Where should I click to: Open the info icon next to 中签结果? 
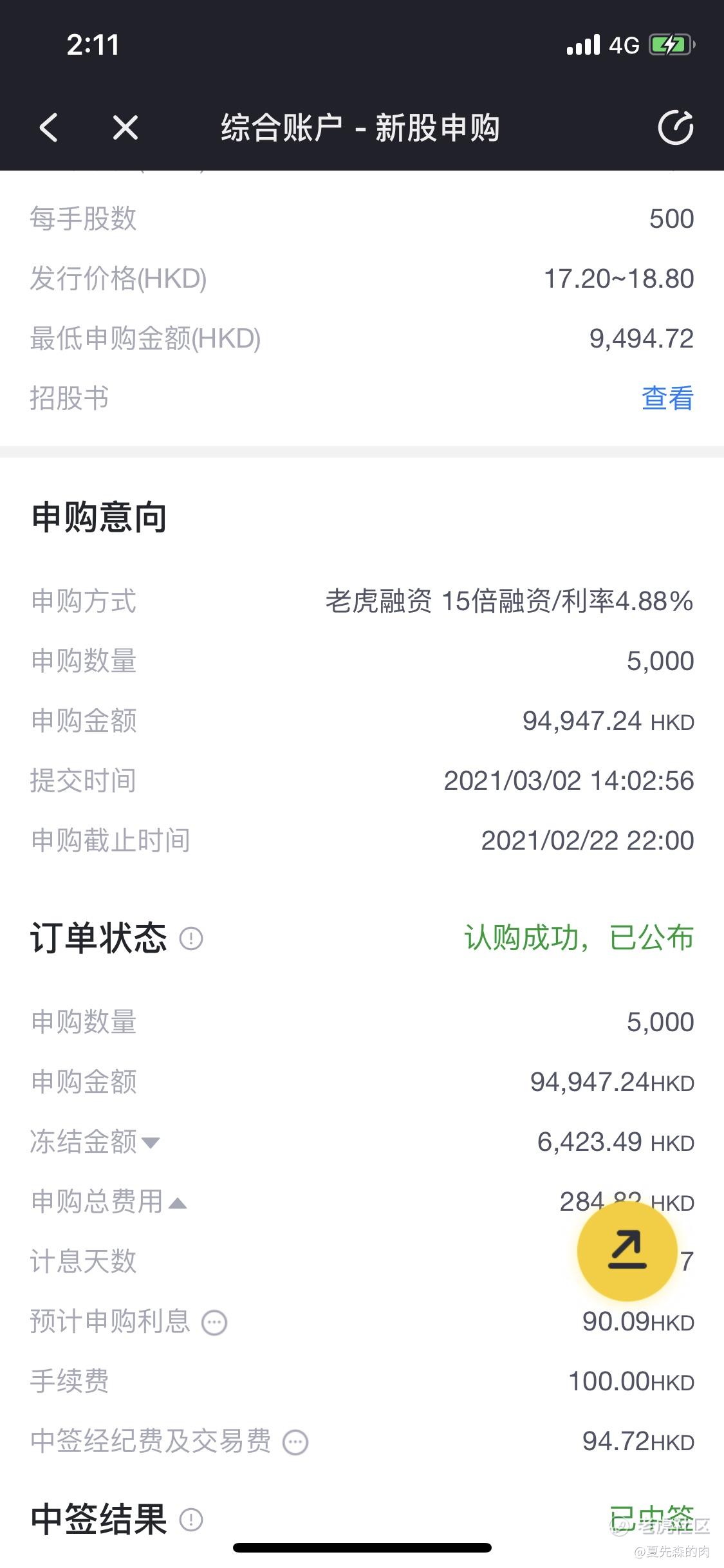[x=191, y=1520]
